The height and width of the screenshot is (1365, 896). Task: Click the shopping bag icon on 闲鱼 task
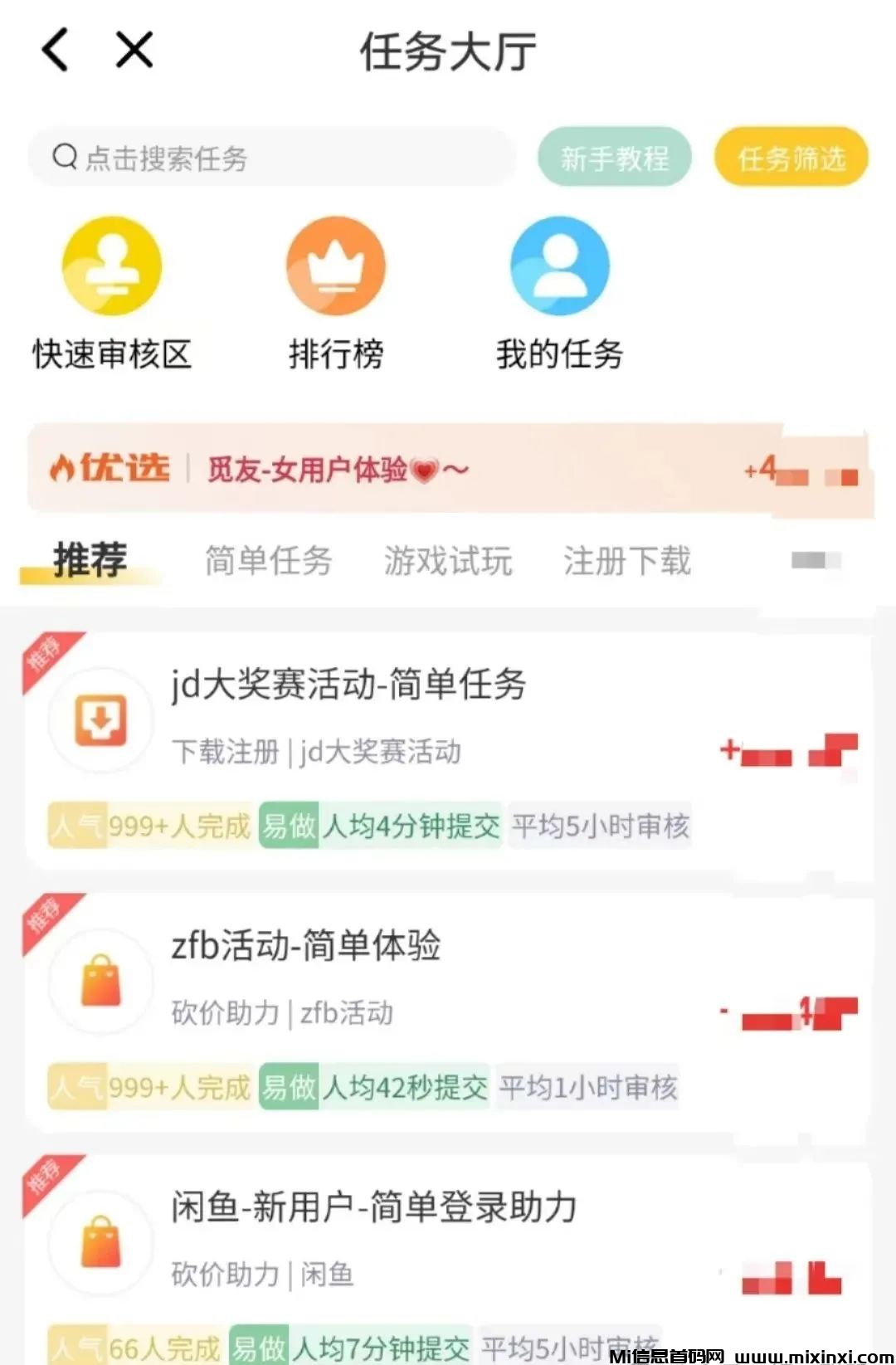tap(100, 1241)
